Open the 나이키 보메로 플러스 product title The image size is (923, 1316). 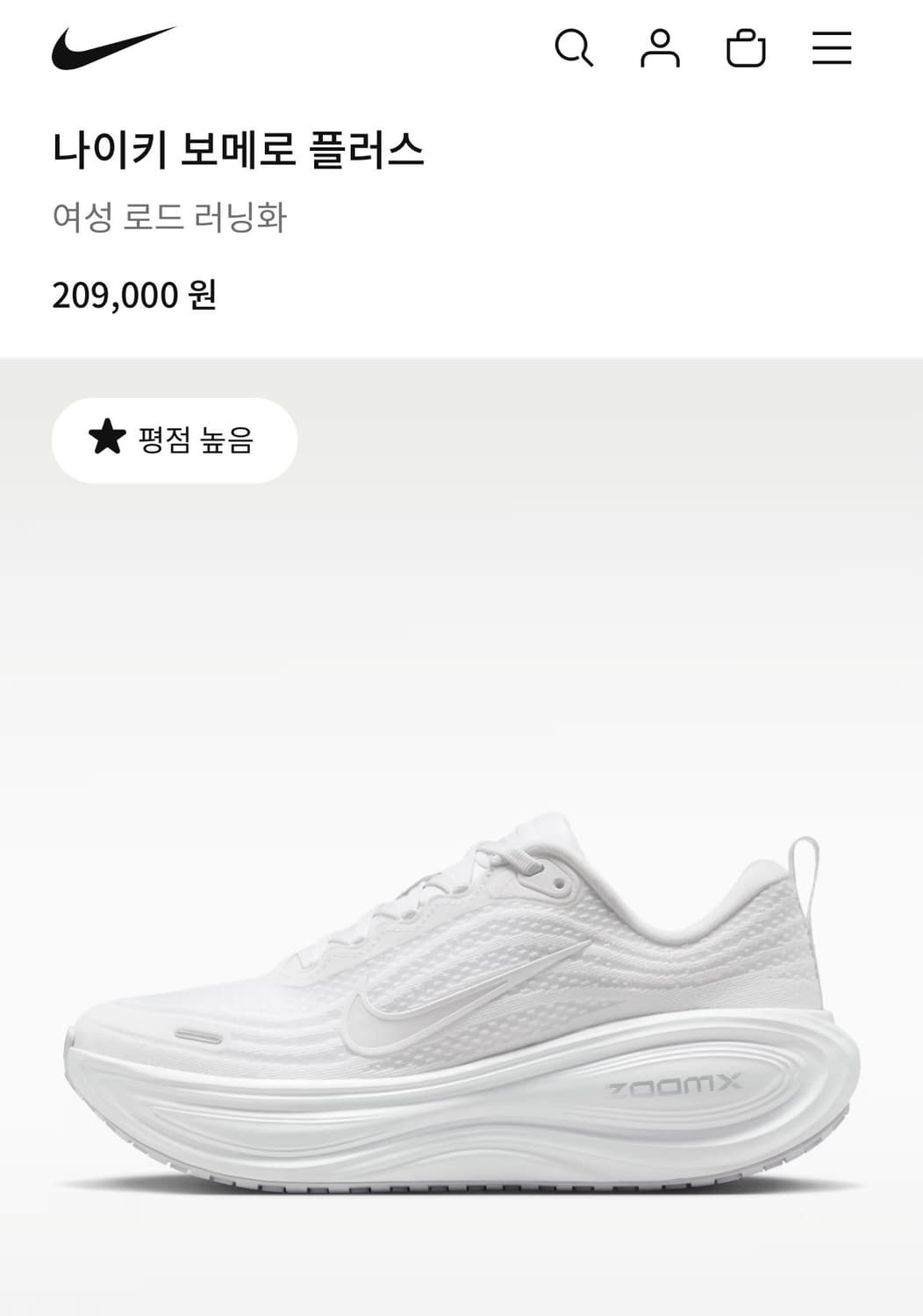pos(240,147)
